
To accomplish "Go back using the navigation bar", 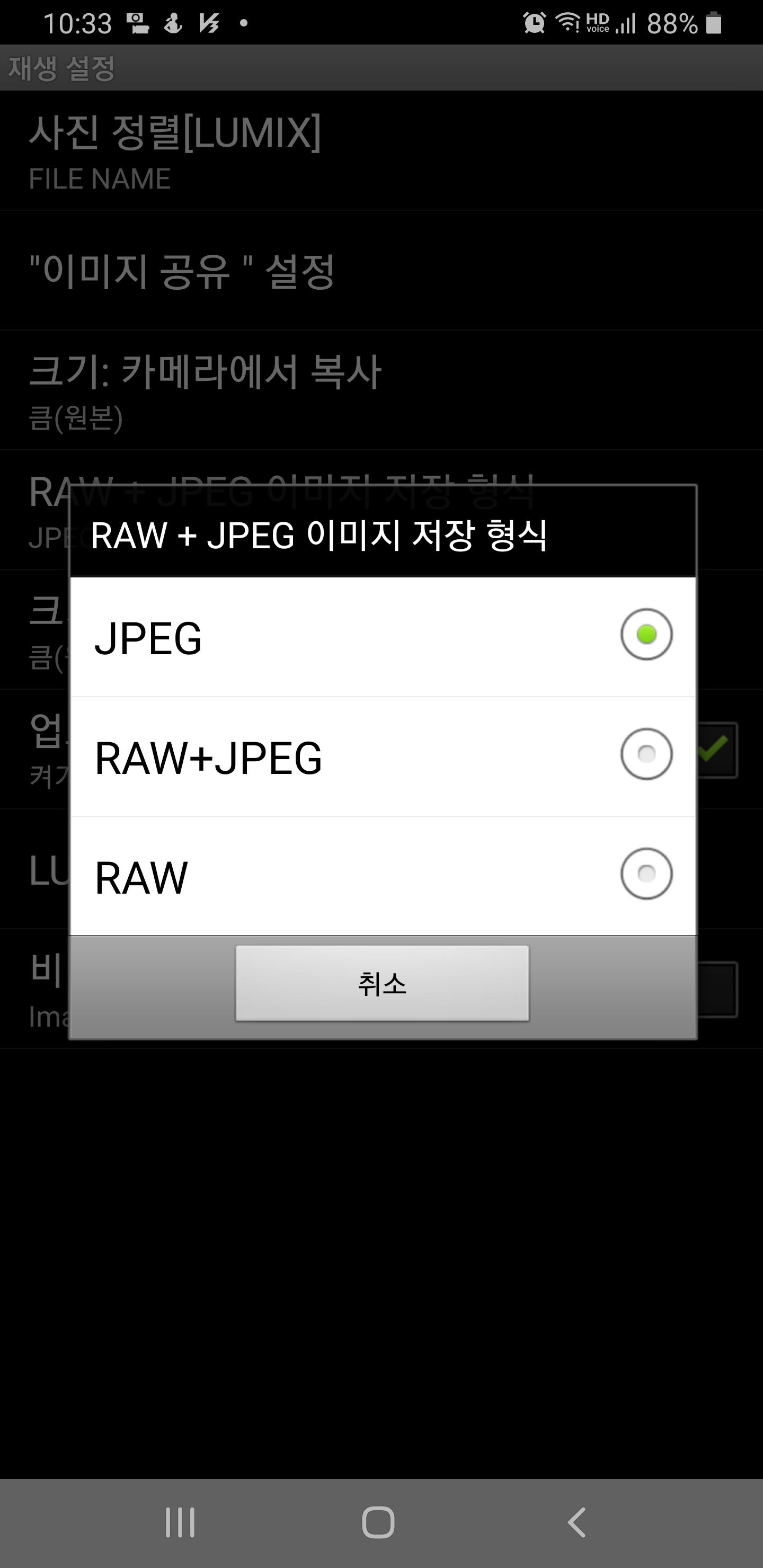I will (x=576, y=1522).
